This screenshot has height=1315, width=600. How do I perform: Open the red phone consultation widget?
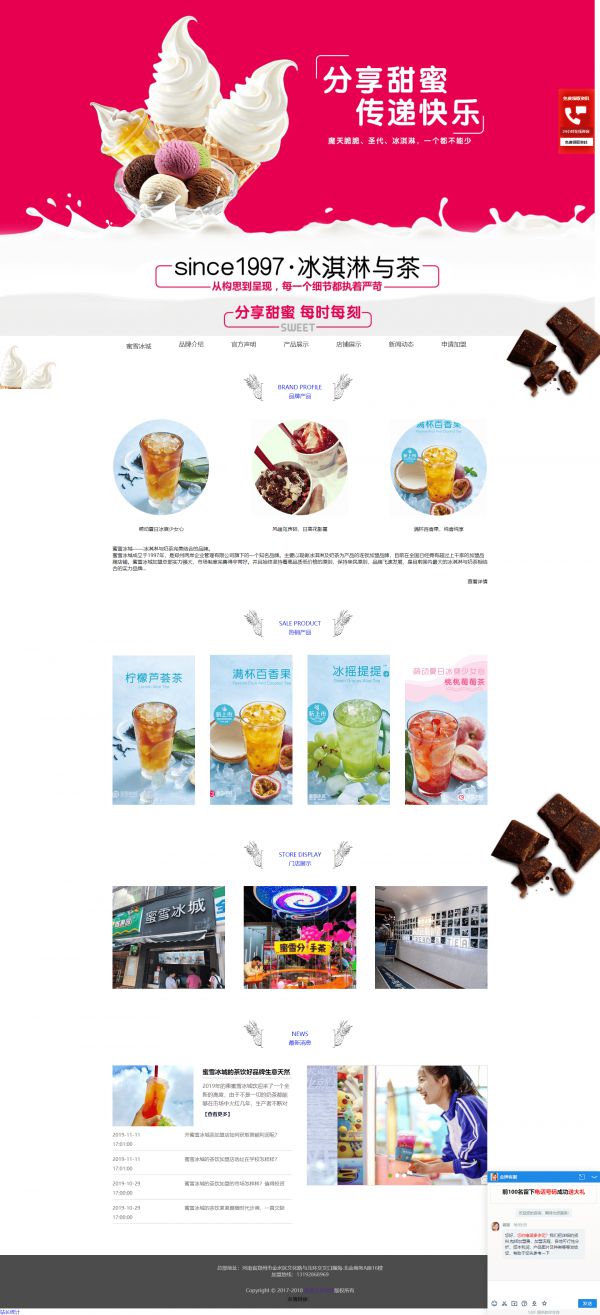pos(577,120)
